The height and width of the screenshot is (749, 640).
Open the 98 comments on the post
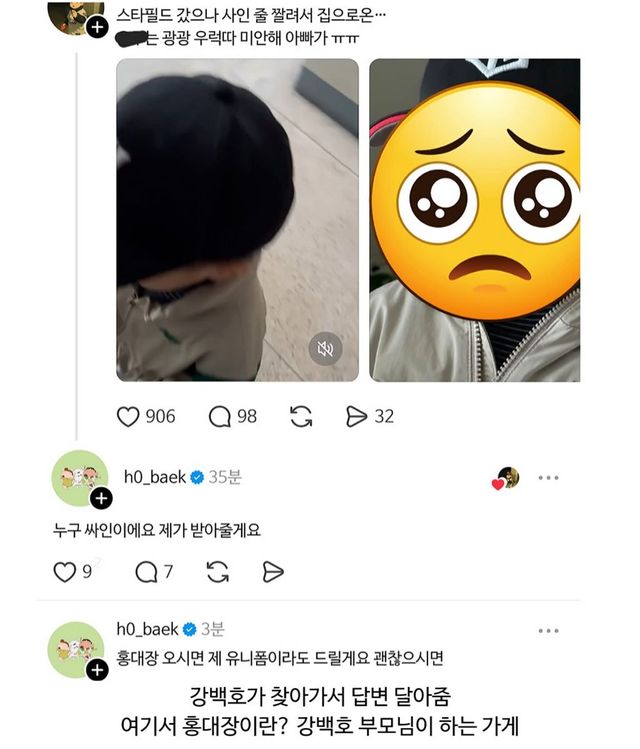click(x=220, y=416)
